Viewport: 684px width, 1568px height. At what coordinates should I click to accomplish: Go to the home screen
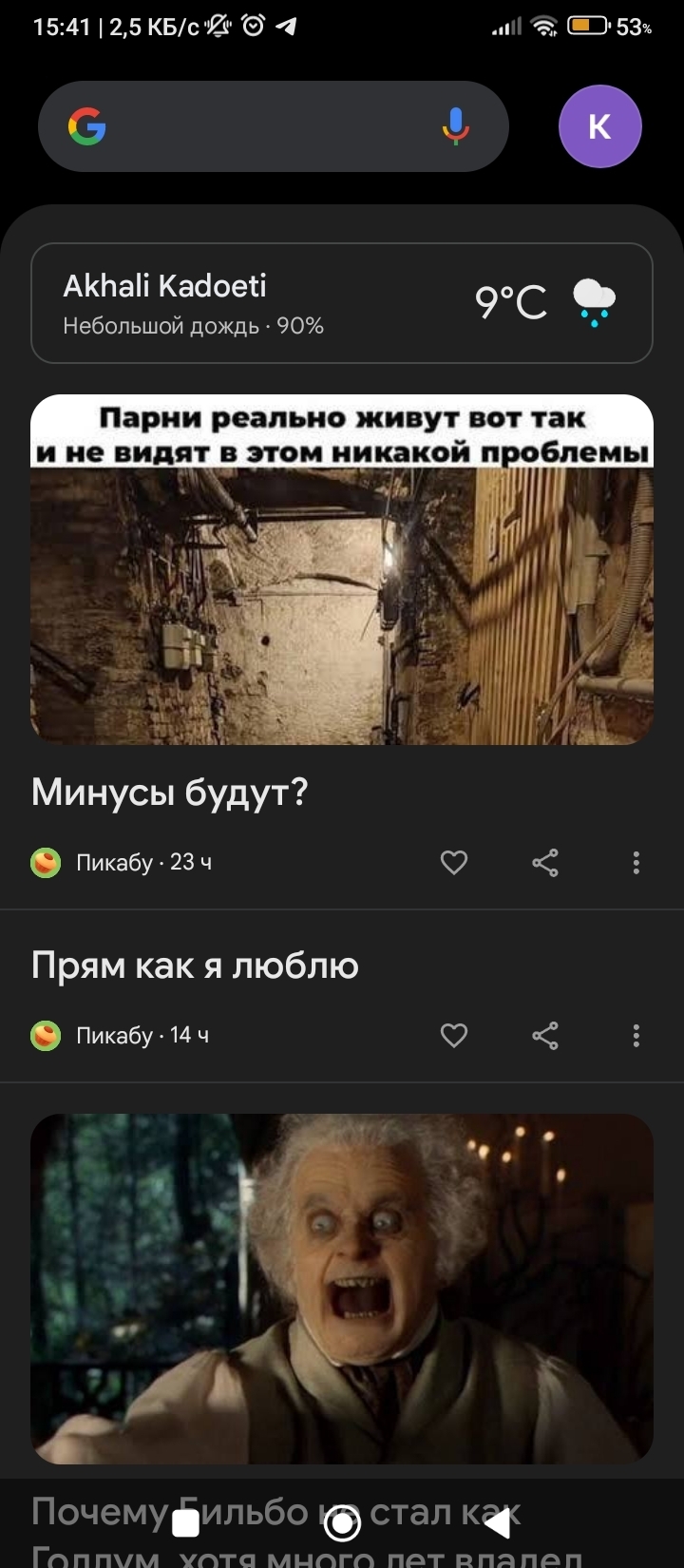(x=342, y=1524)
